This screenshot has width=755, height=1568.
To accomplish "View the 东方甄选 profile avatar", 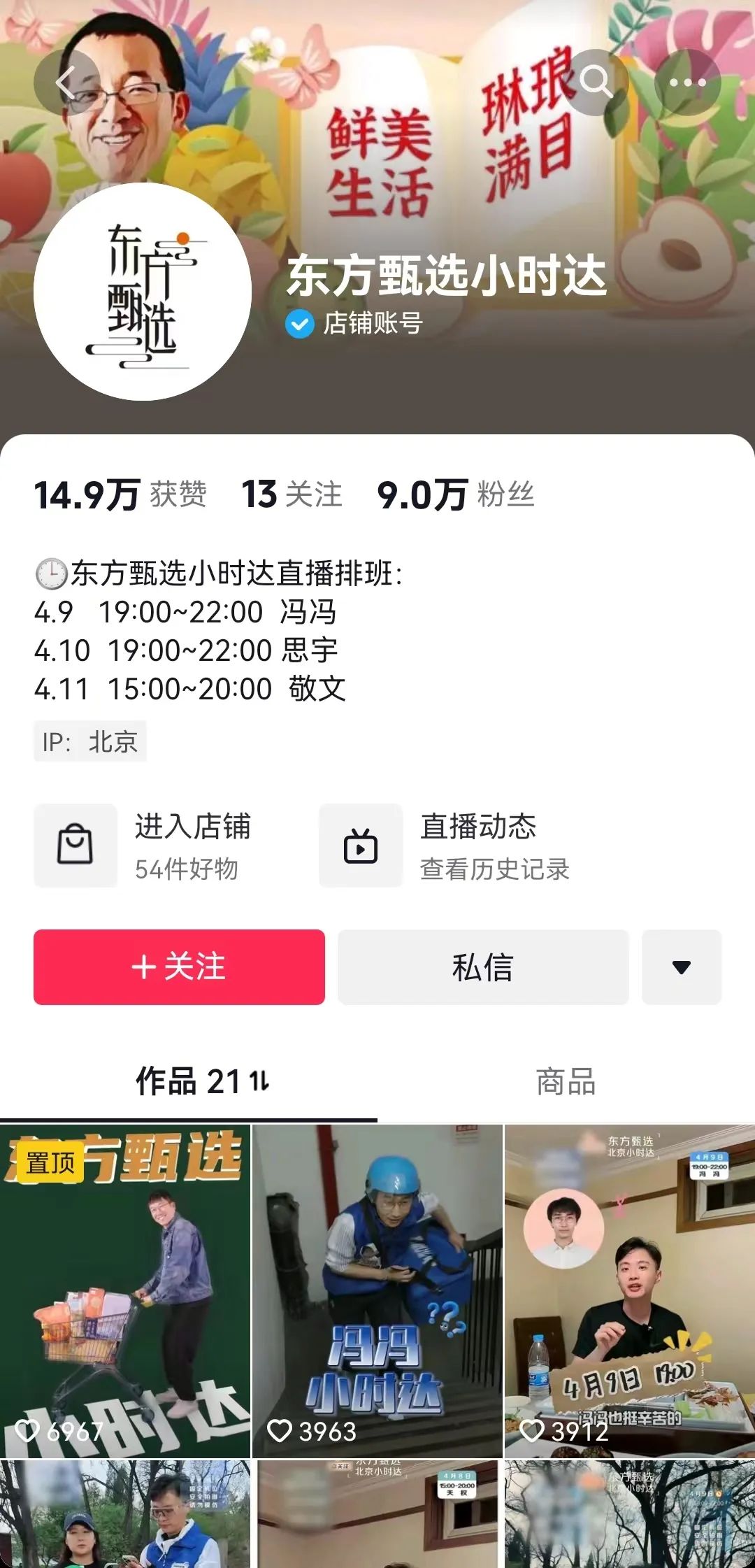I will click(x=143, y=292).
